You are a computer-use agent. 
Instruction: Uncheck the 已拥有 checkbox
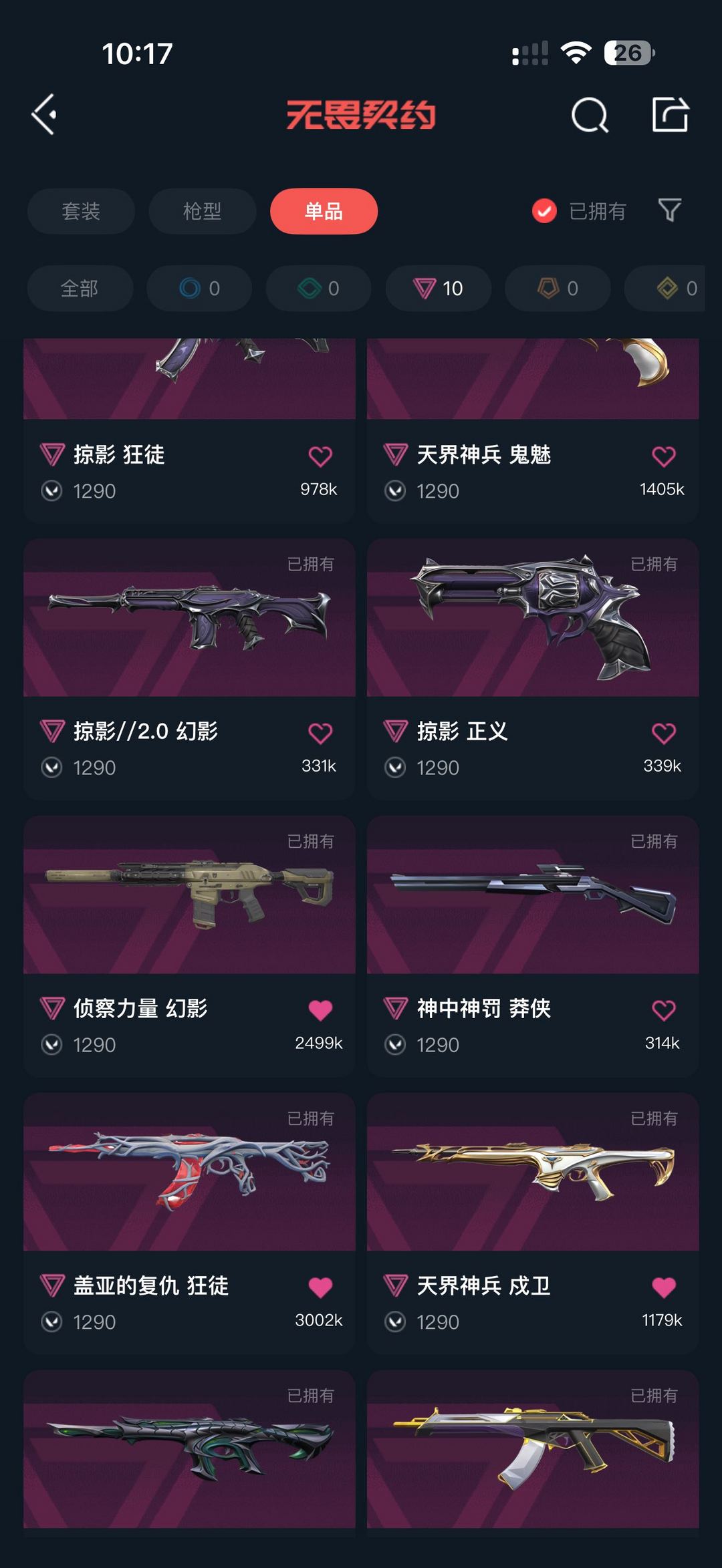click(x=544, y=211)
